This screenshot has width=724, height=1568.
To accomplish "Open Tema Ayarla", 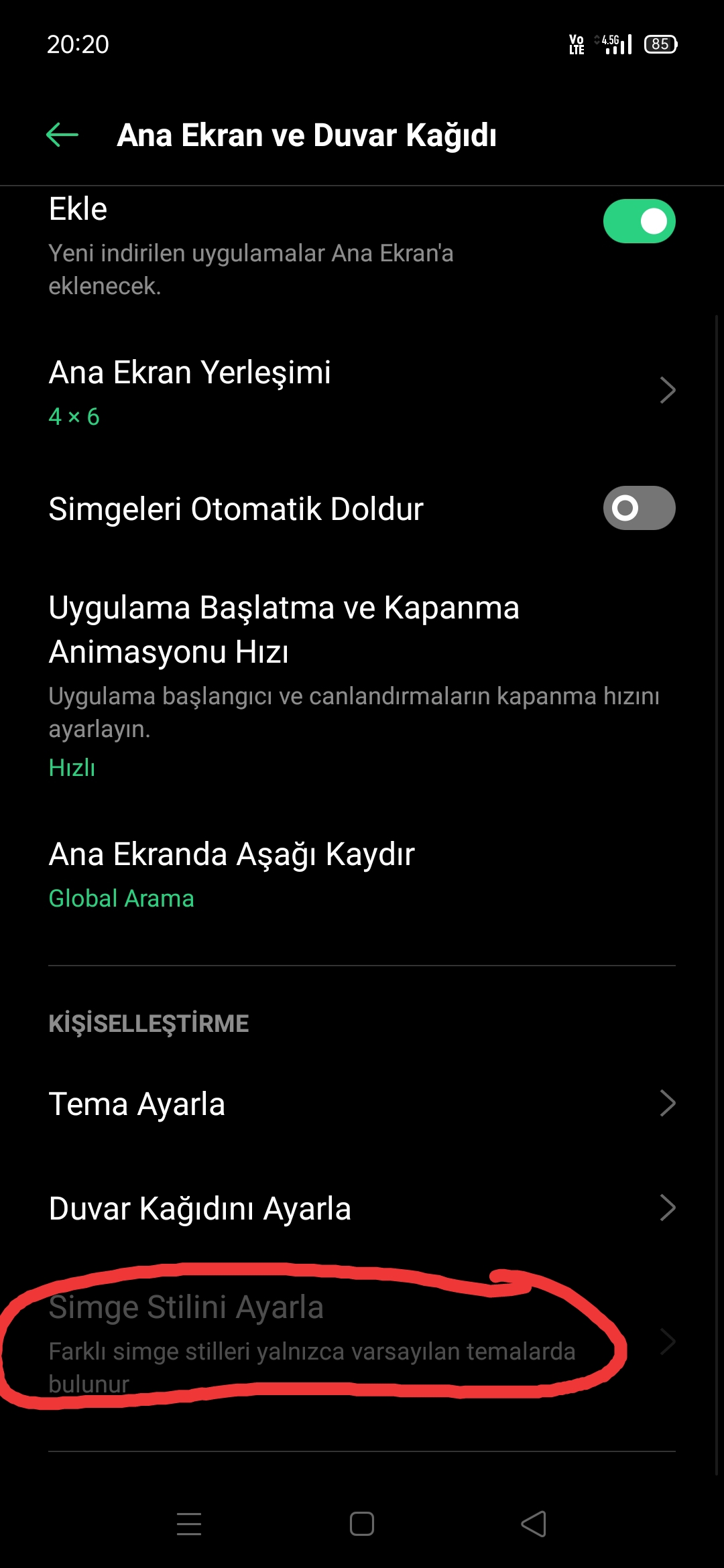I will [362, 1104].
